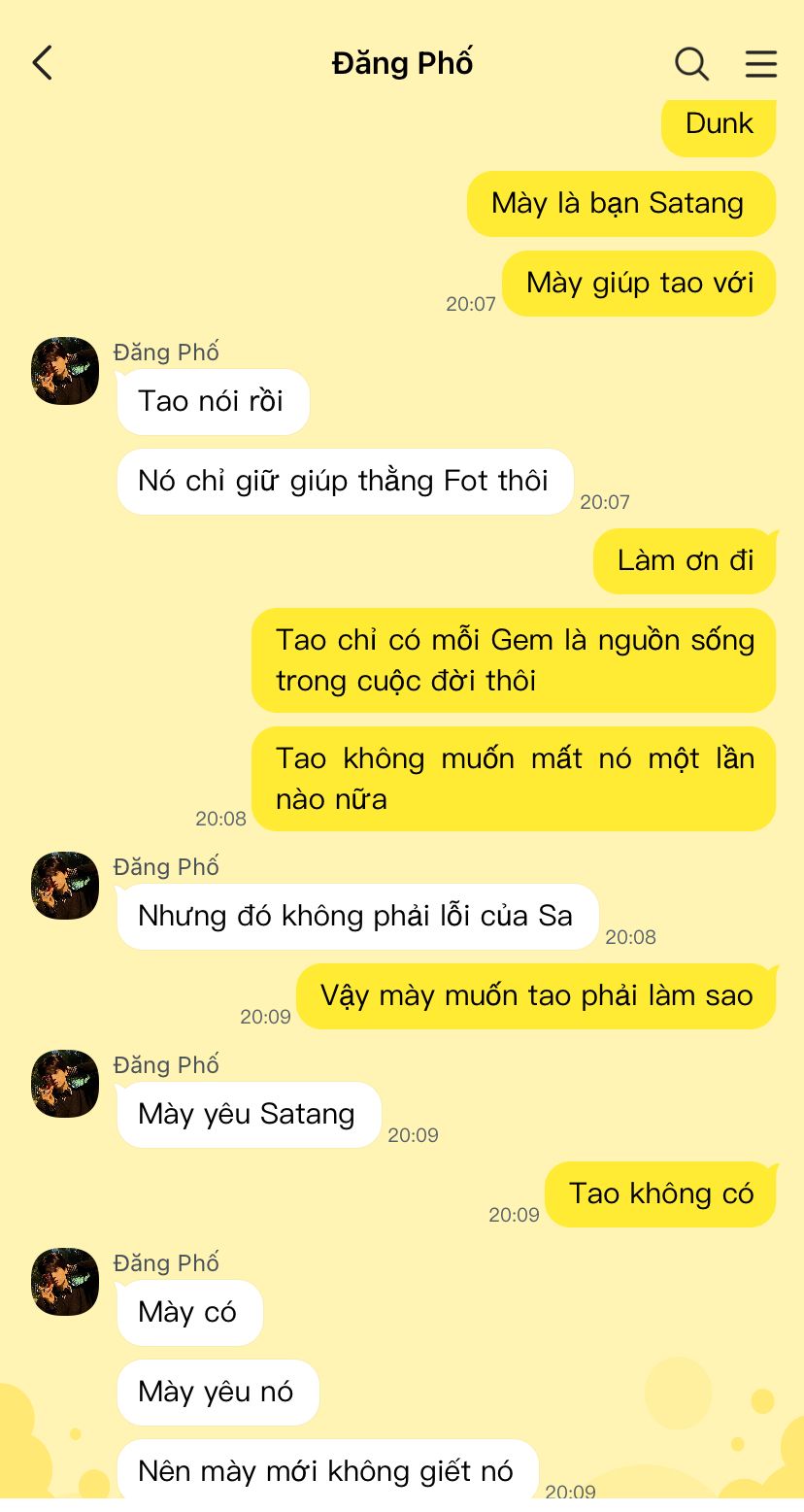Go back from the Đăng Phố chat
Image resolution: width=804 pixels, height=1512 pixels.
[42, 63]
